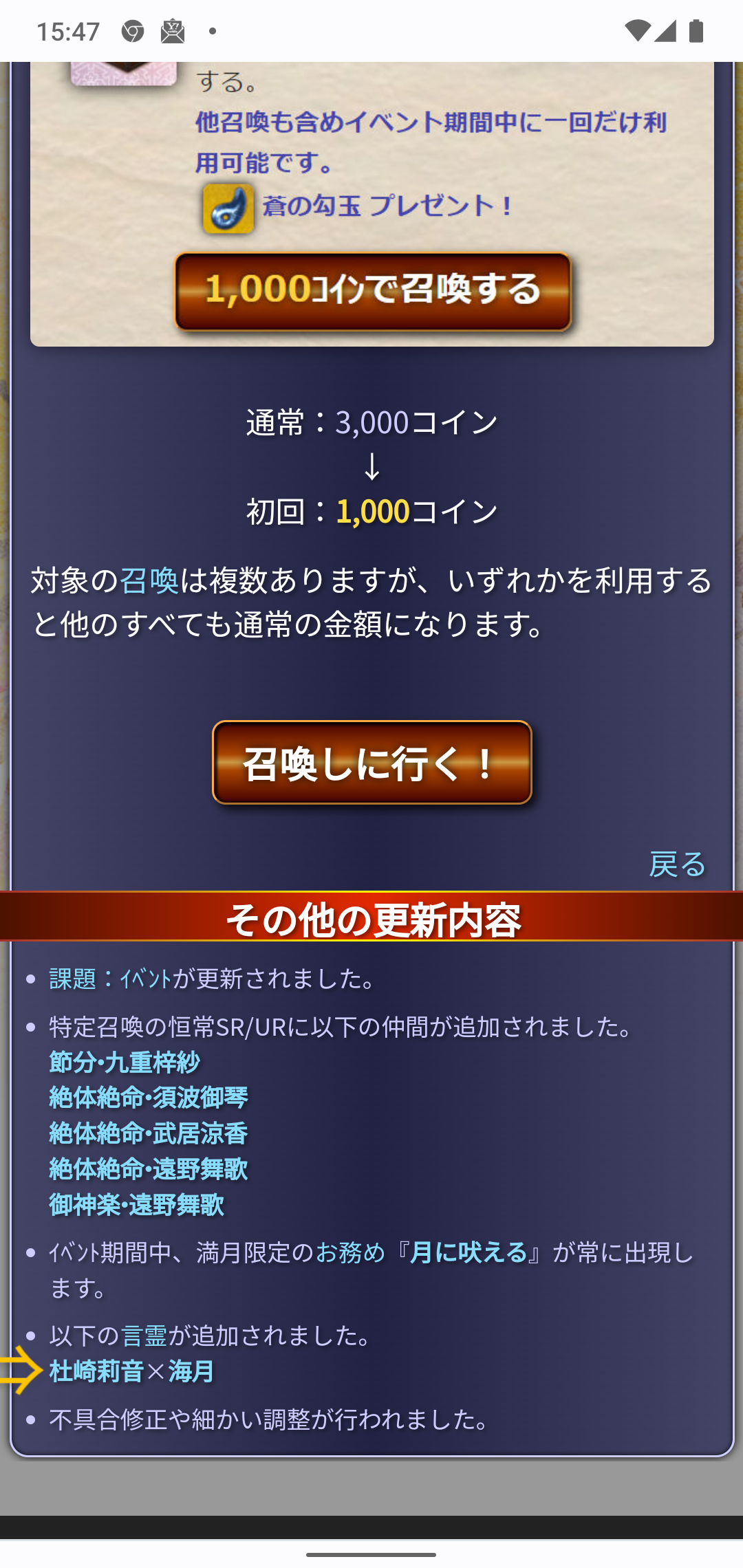Open the 言霊 link
The width and height of the screenshot is (743, 1568).
(144, 1336)
